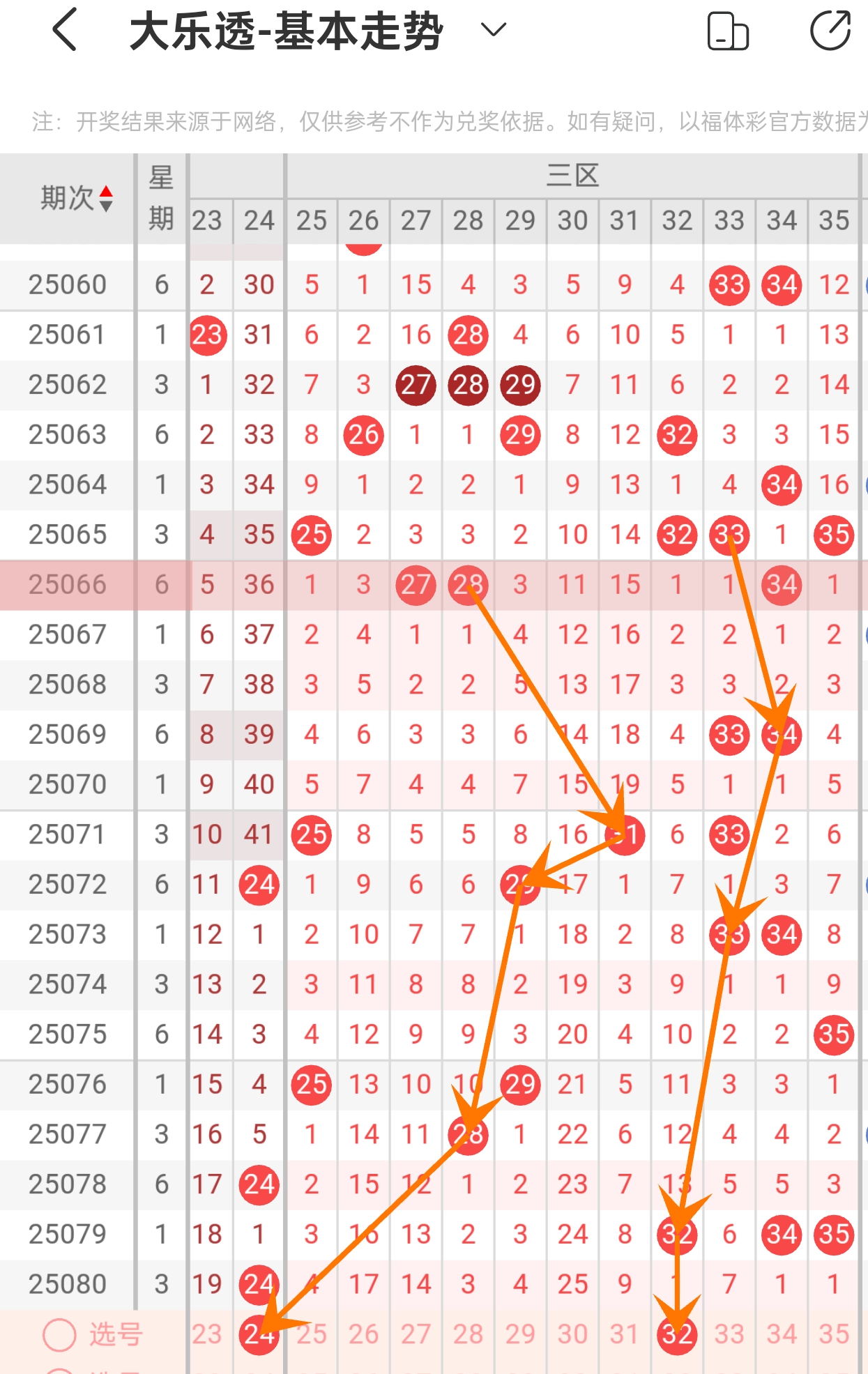This screenshot has width=868, height=1374.
Task: Sort by the 期次 column header
Action: pyautogui.click(x=75, y=199)
